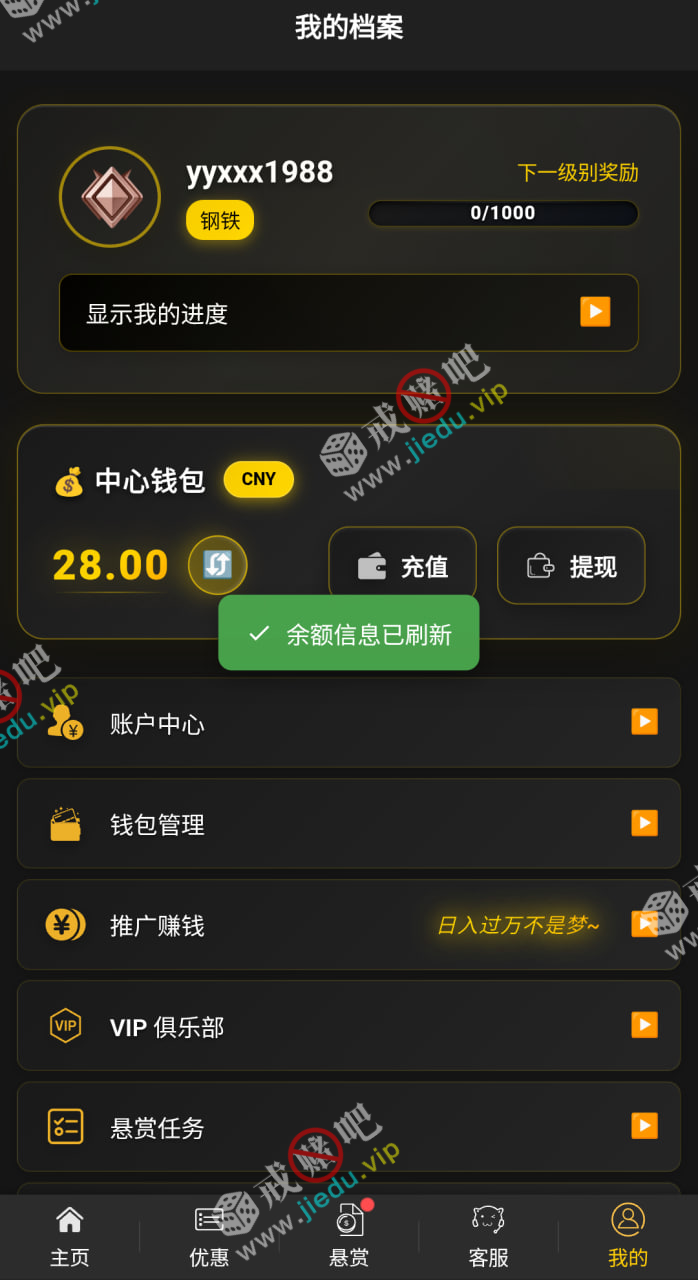This screenshot has width=698, height=1280.
Task: Open 账户中心 account center
Action: [x=348, y=723]
